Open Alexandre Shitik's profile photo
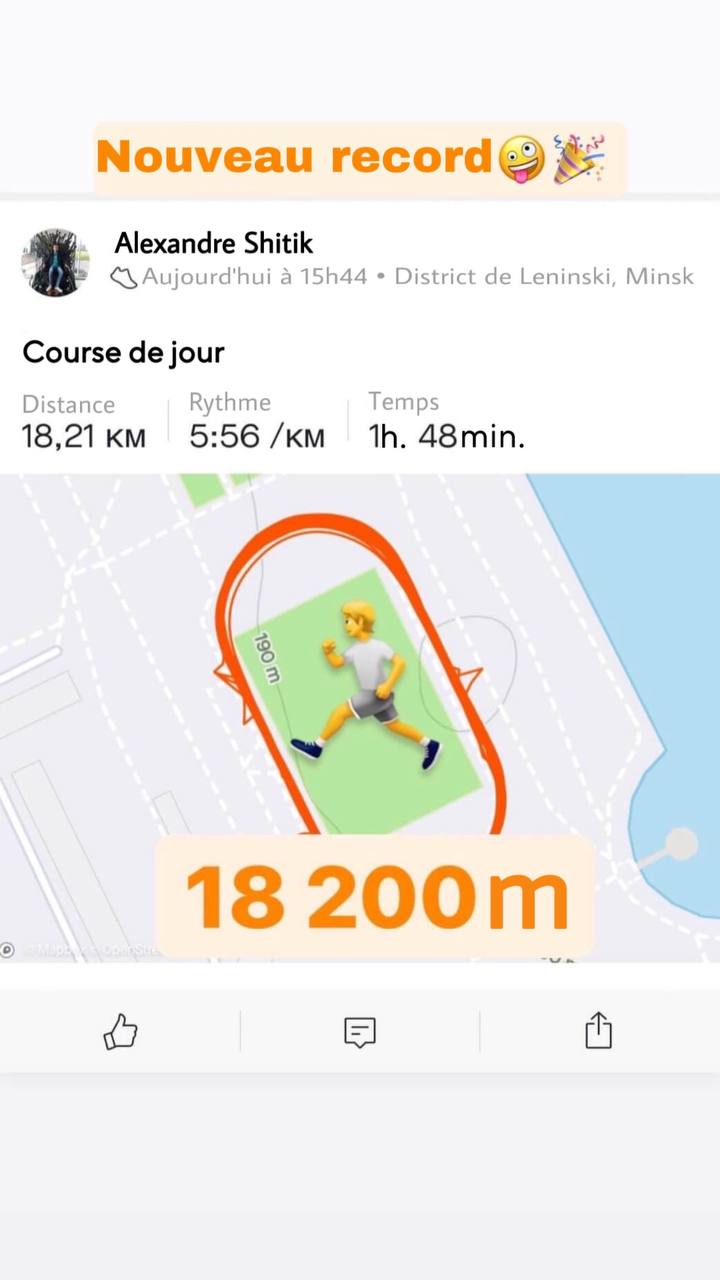 pyautogui.click(x=55, y=262)
